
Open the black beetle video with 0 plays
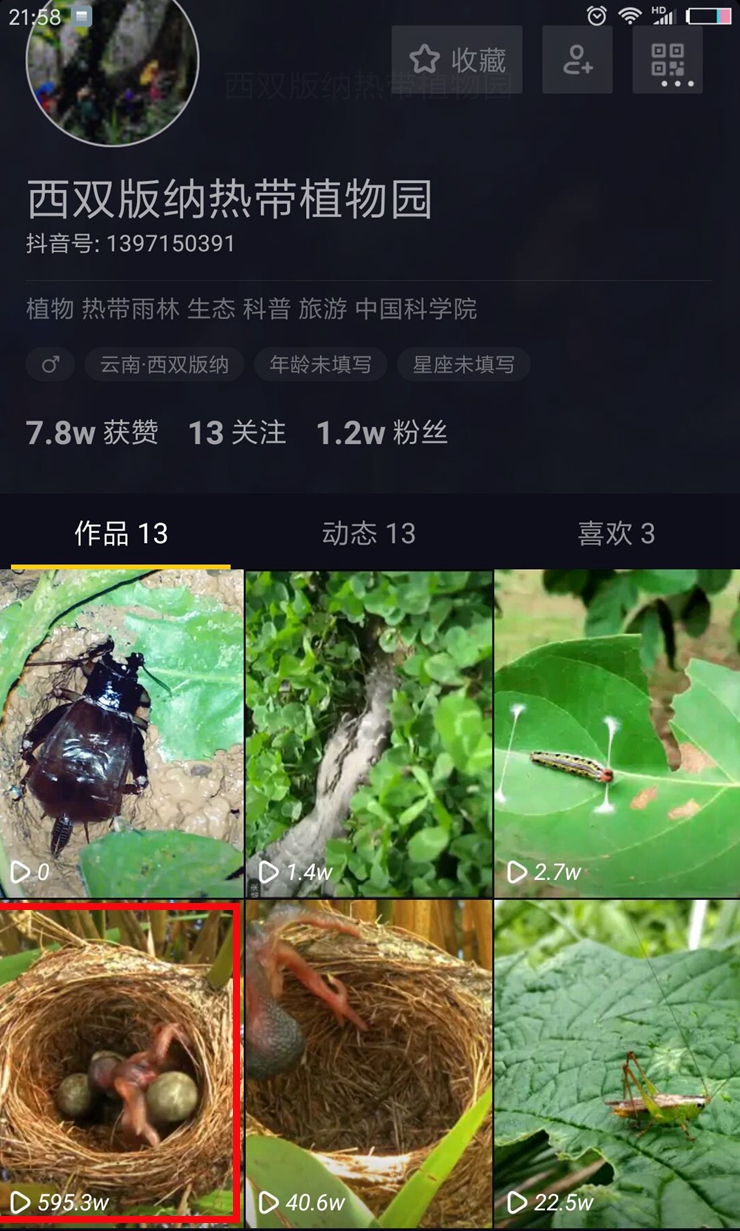pyautogui.click(x=121, y=733)
